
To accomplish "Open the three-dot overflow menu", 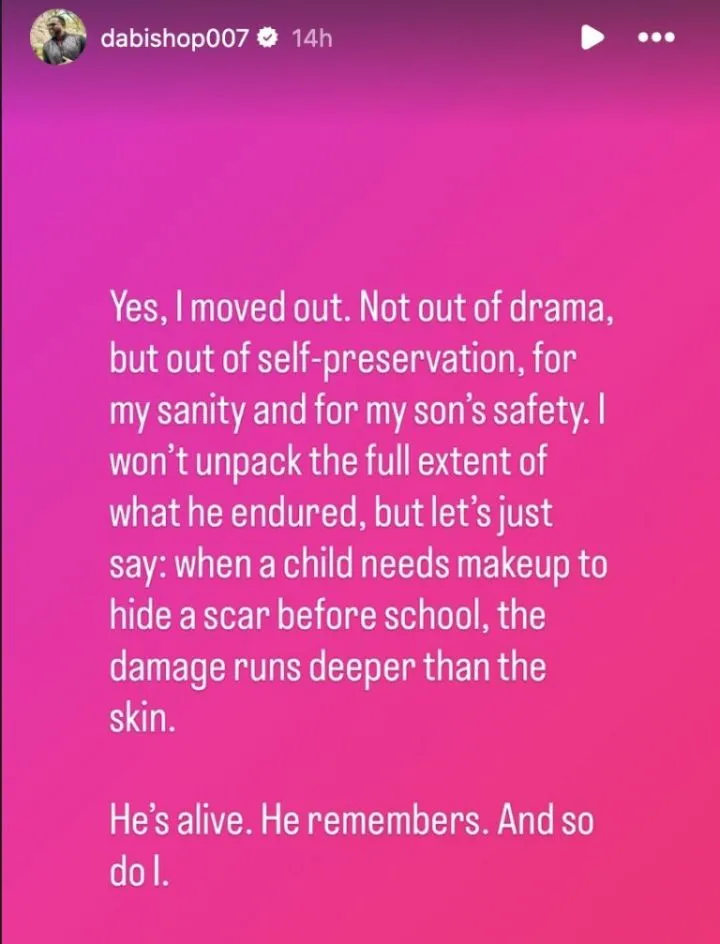I will 657,38.
